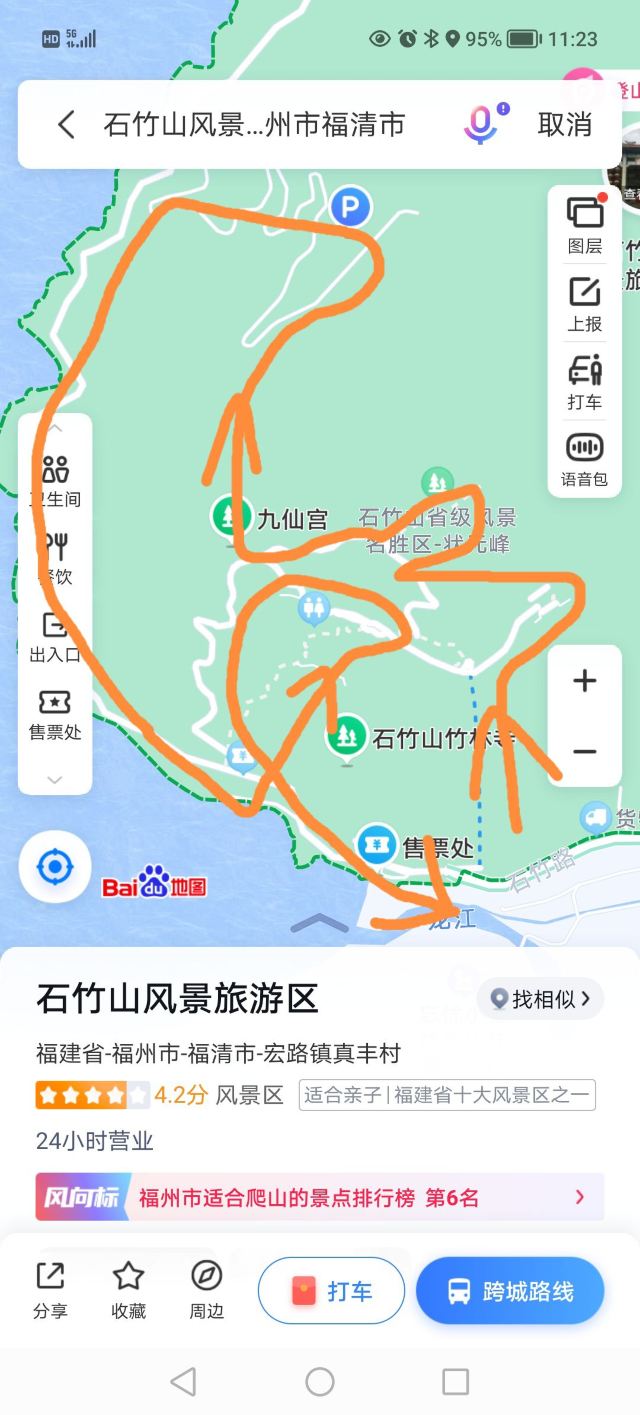Open the 福州市适合爬山的景点排行榜 ranking banner
640x1415 pixels.
point(320,1197)
